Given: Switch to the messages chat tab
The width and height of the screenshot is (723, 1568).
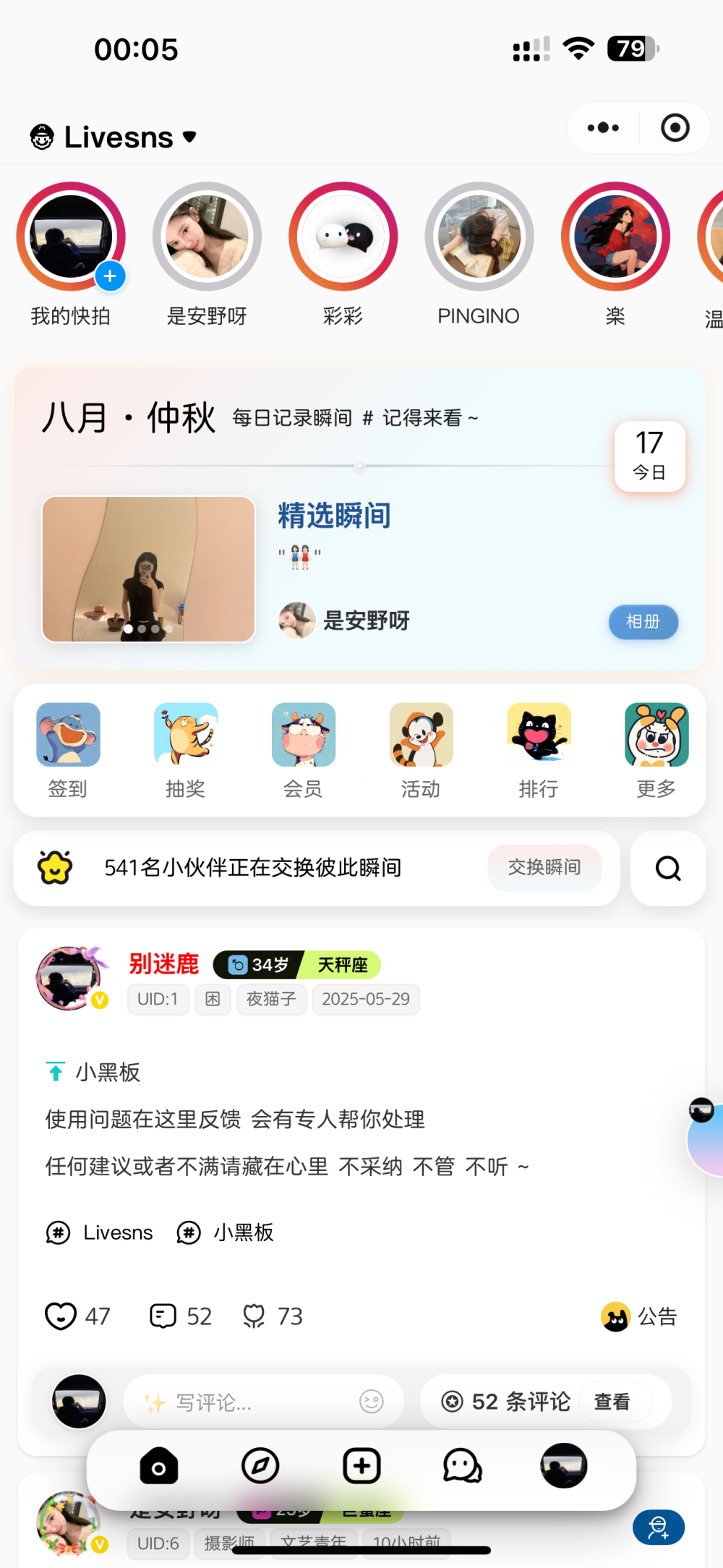Looking at the screenshot, I should click(462, 1466).
